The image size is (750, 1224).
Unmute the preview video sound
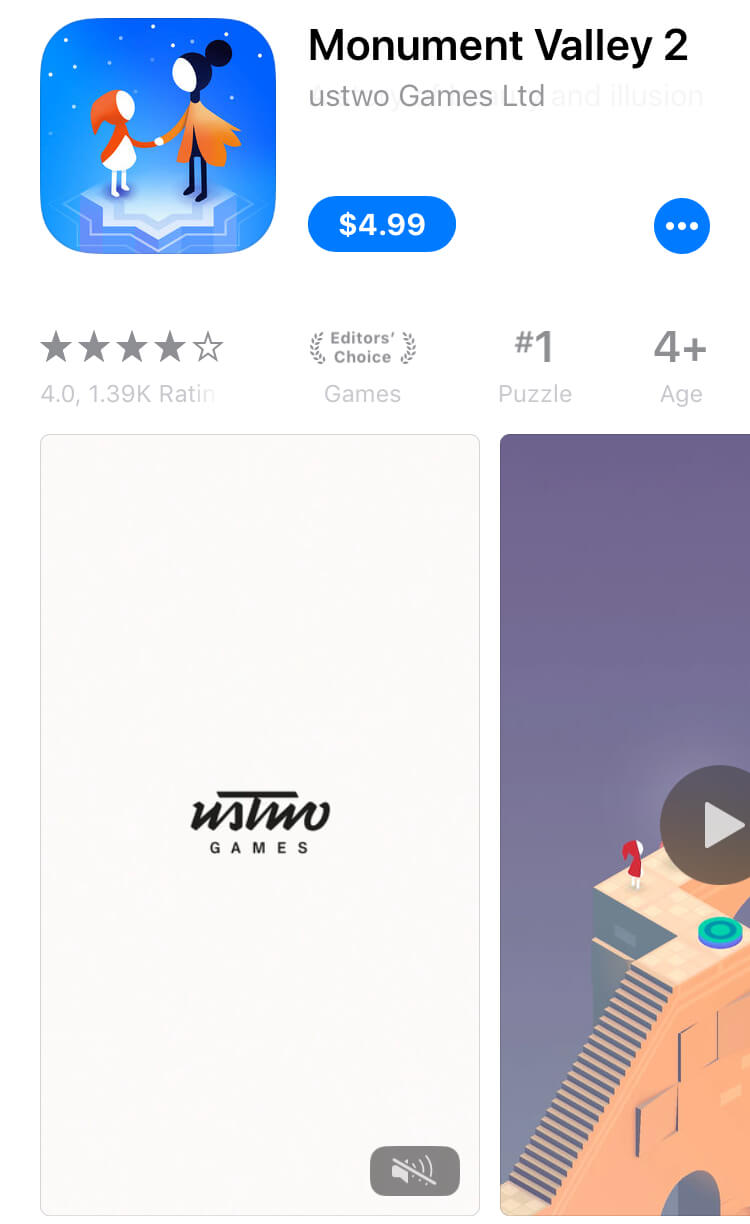[x=414, y=1170]
